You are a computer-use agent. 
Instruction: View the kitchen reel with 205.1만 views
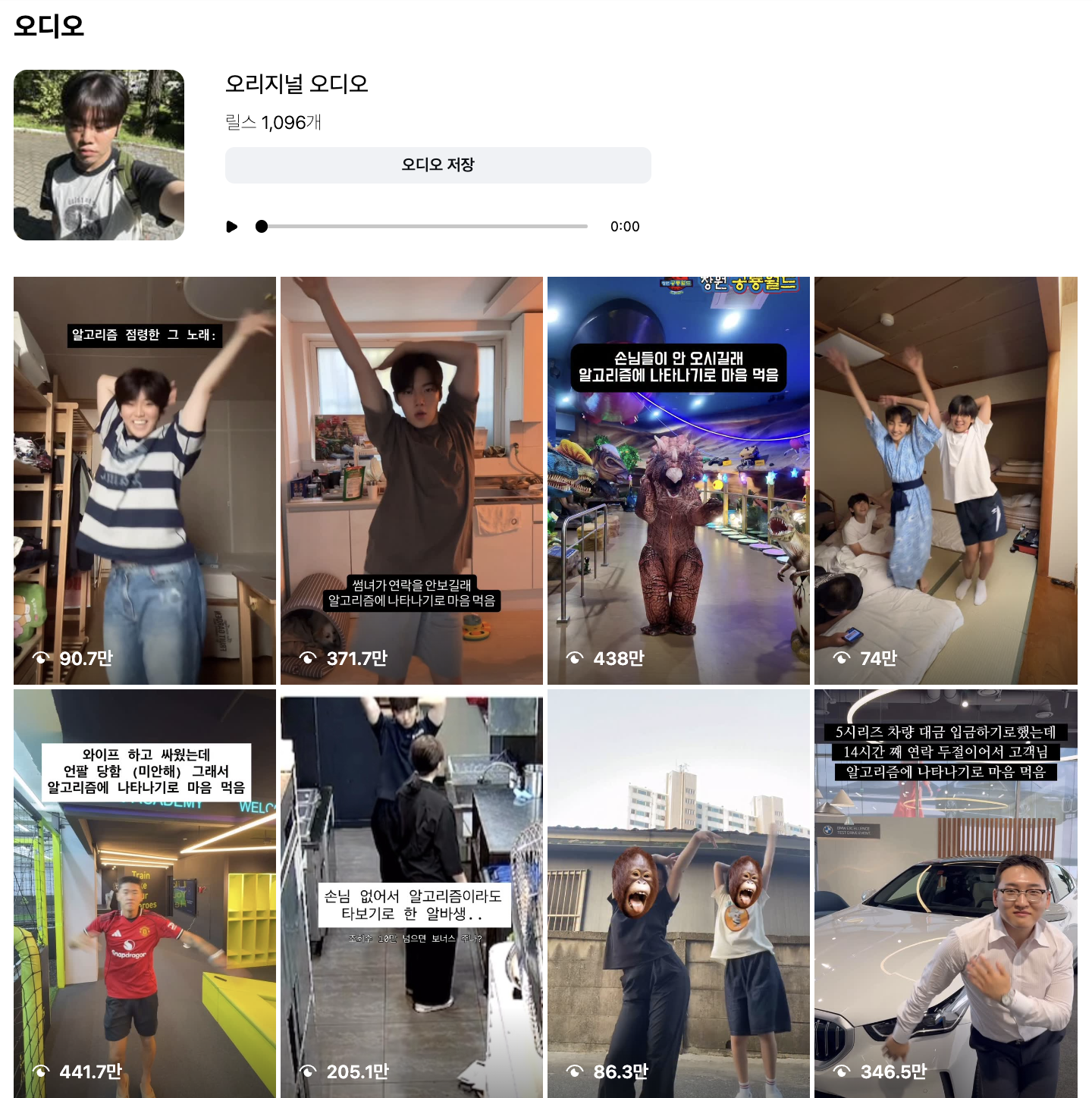pyautogui.click(x=411, y=893)
